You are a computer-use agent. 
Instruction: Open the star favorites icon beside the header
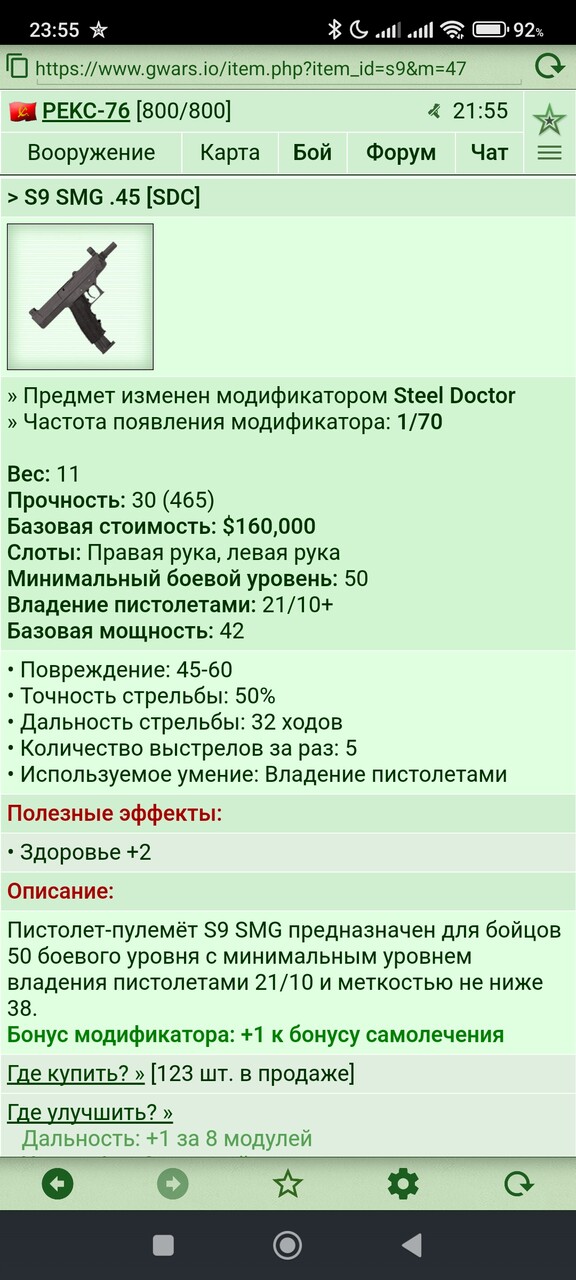[549, 119]
